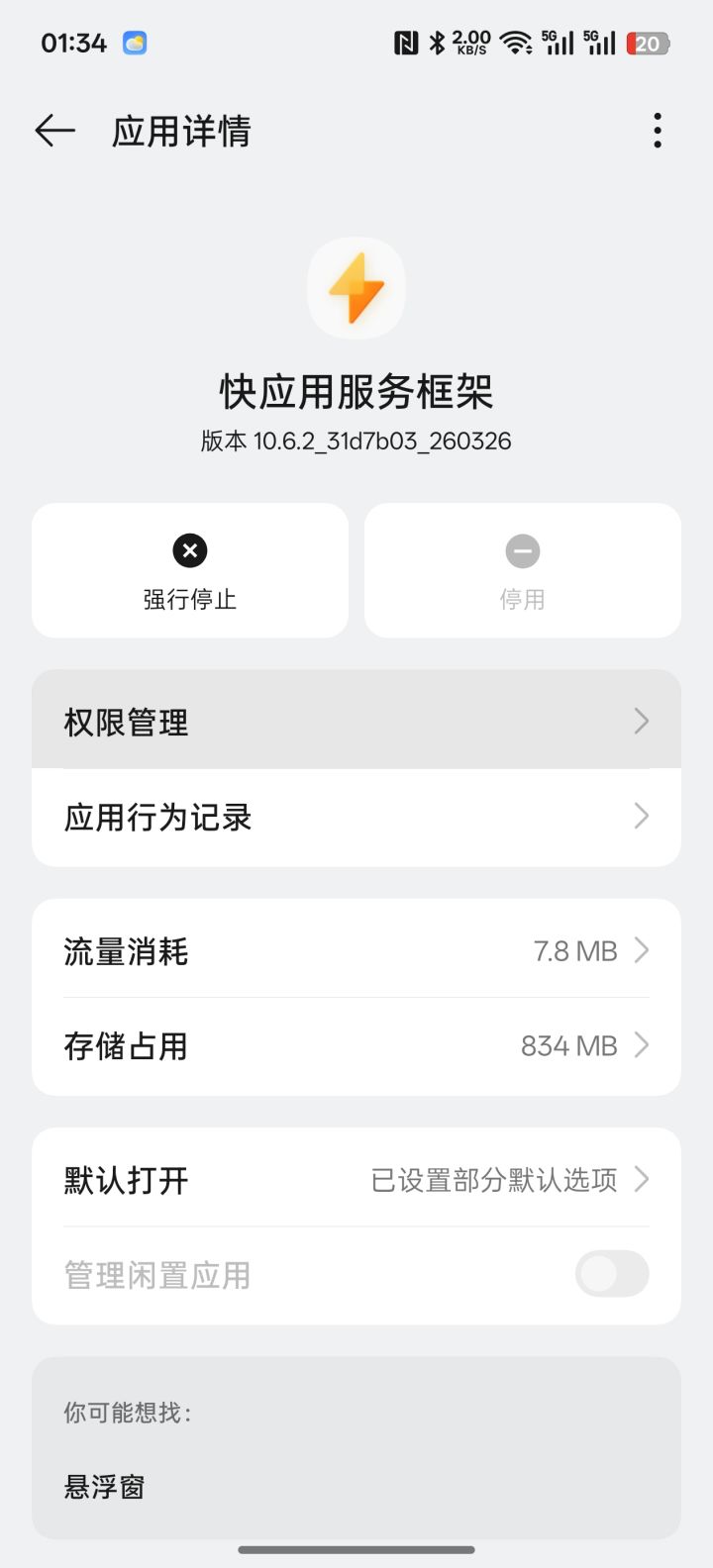
Task: Tap the disable (停用) minus icon
Action: [522, 550]
